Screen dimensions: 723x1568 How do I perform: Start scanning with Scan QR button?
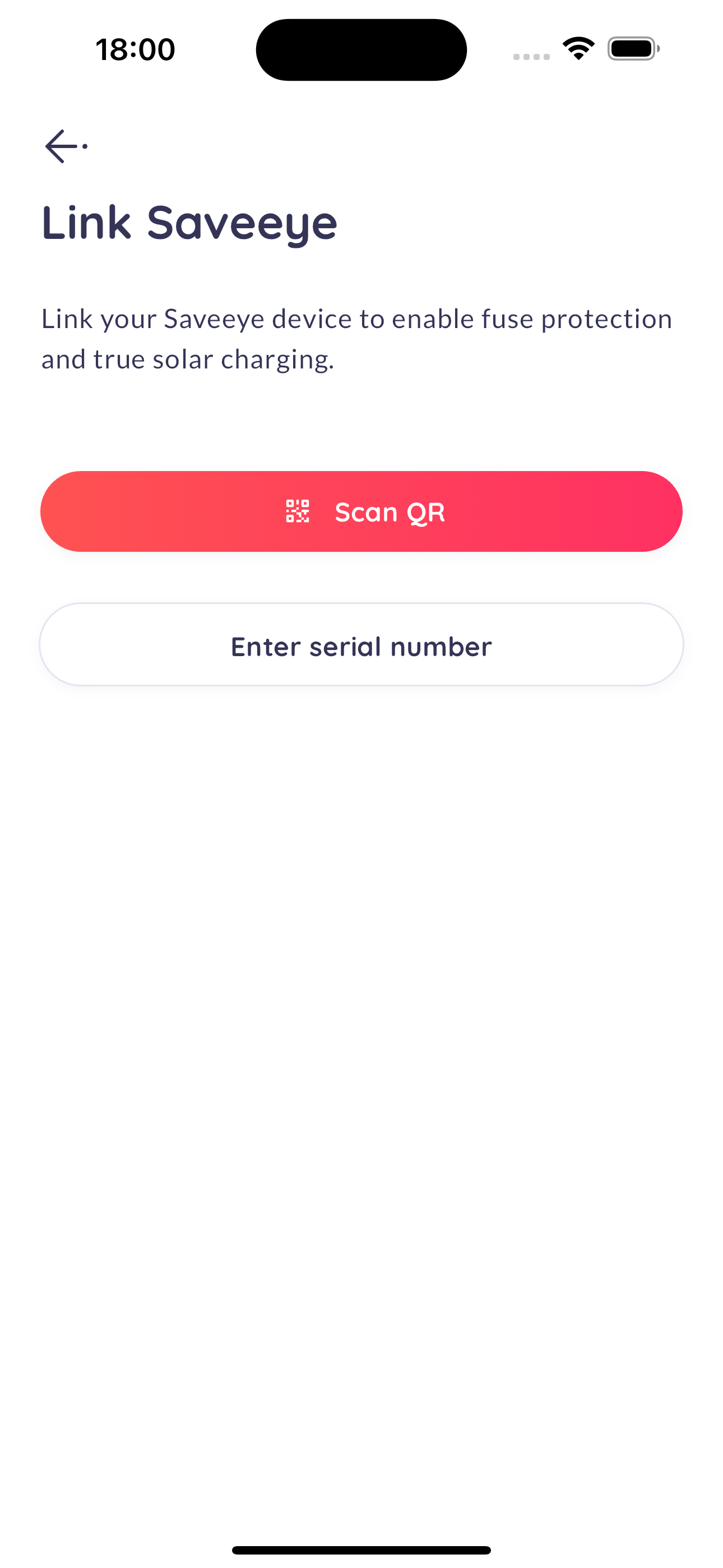tap(361, 511)
